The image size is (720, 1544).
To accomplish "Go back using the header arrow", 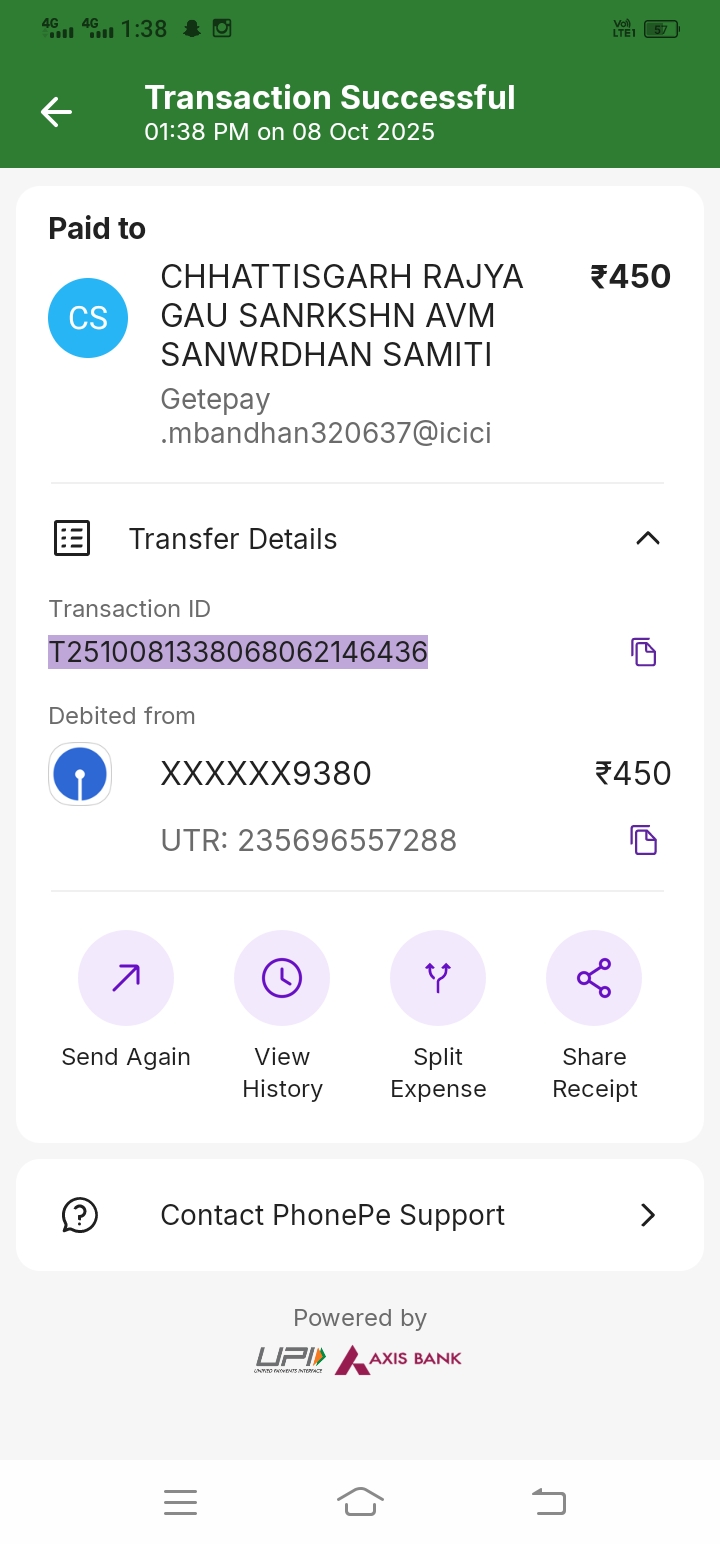I will [56, 112].
